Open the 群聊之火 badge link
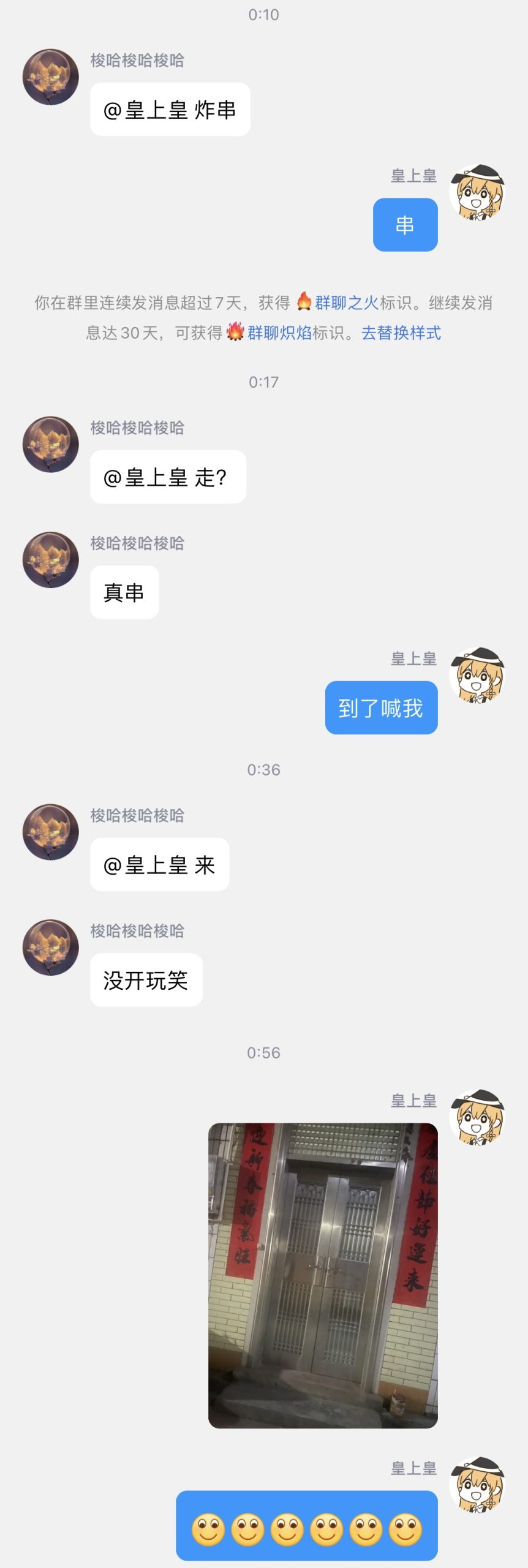 tap(346, 303)
